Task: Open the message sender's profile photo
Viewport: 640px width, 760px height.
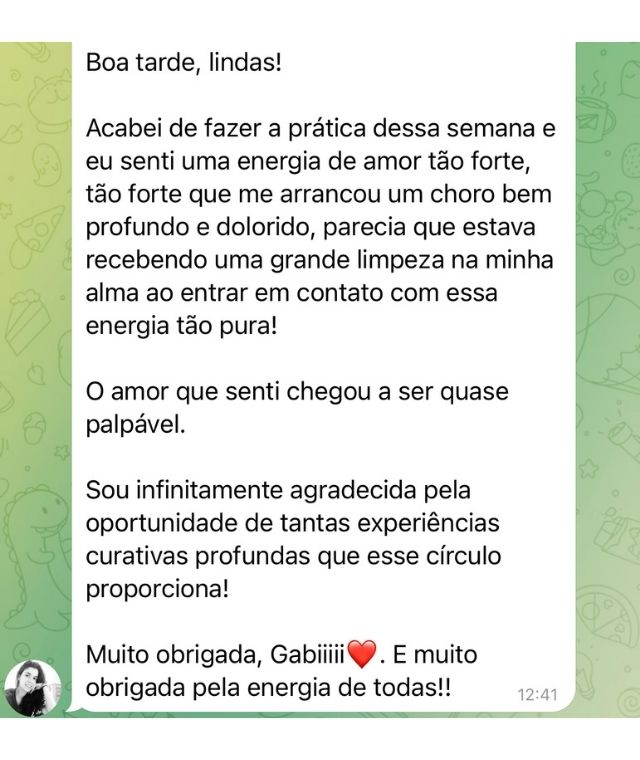Action: (x=32, y=688)
